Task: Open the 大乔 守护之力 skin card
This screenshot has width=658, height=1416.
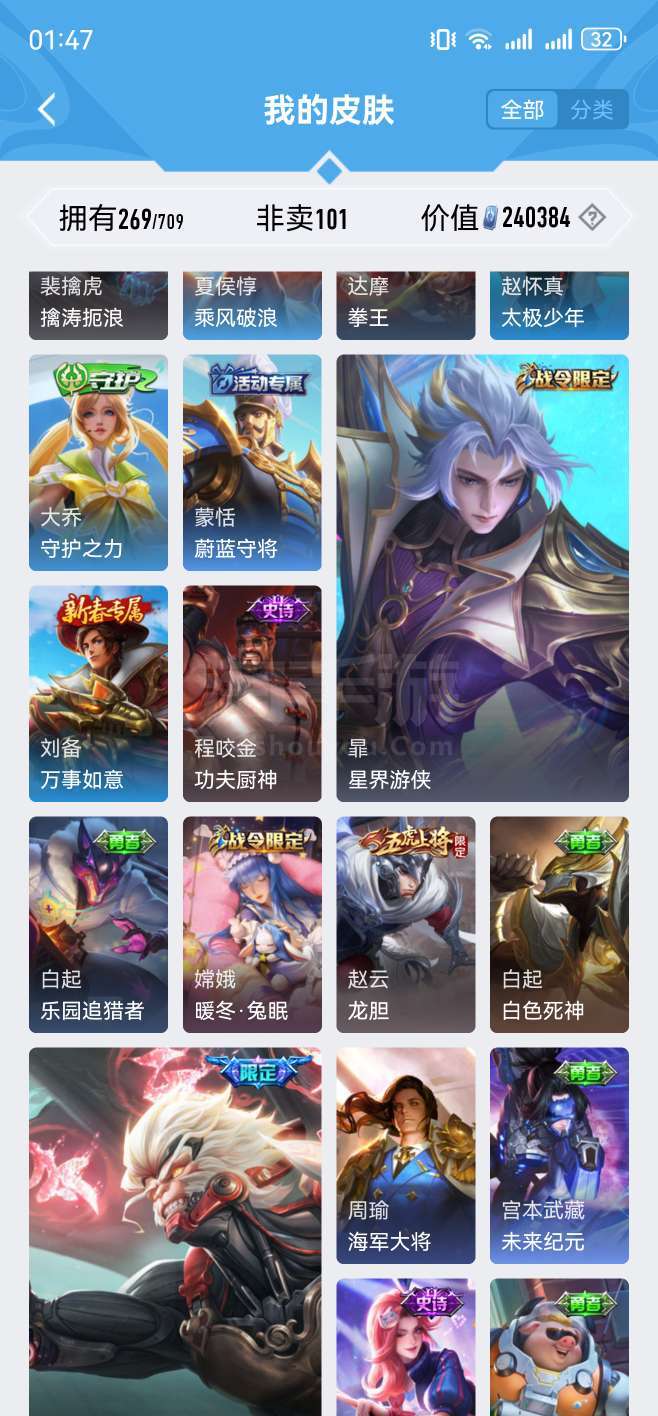Action: pyautogui.click(x=98, y=462)
